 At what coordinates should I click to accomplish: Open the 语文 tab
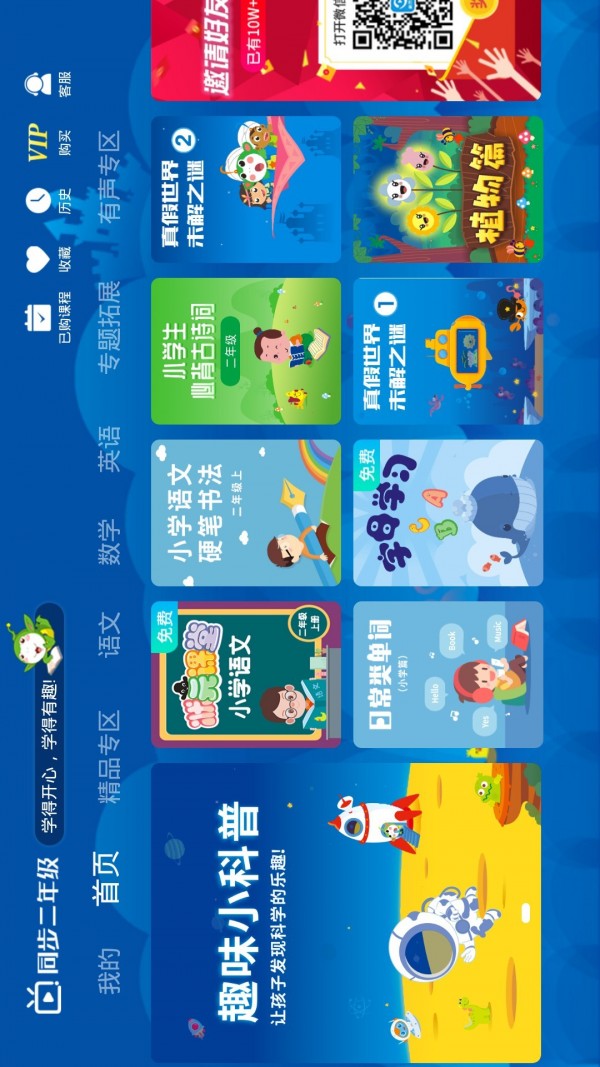[x=108, y=636]
